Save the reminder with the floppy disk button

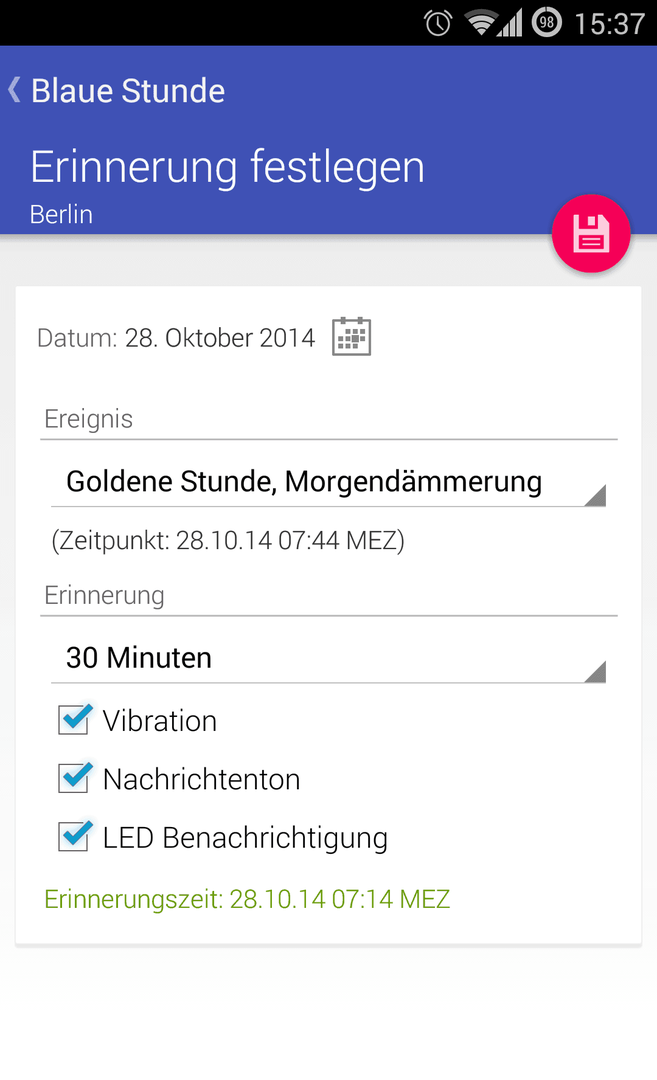[x=591, y=233]
